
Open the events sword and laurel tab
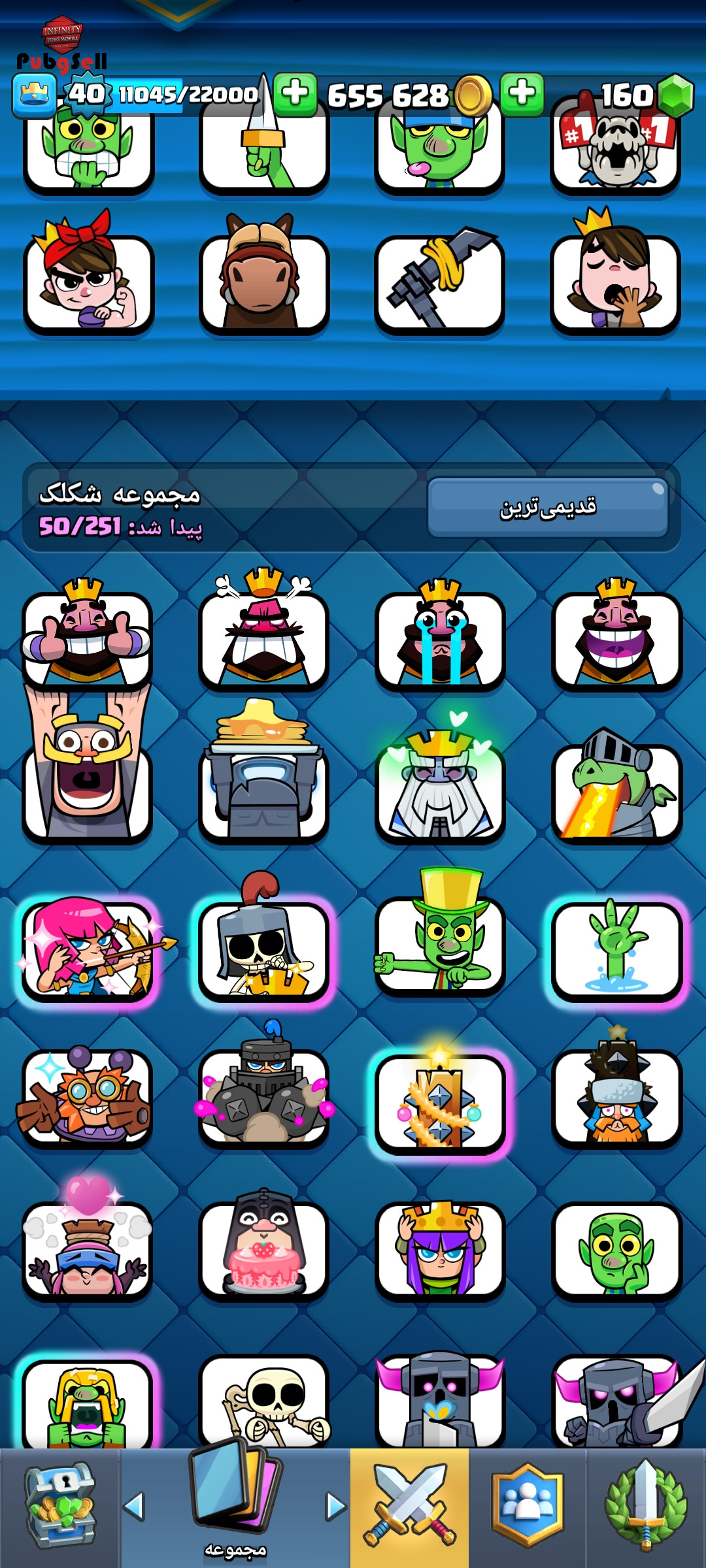tap(646, 1507)
